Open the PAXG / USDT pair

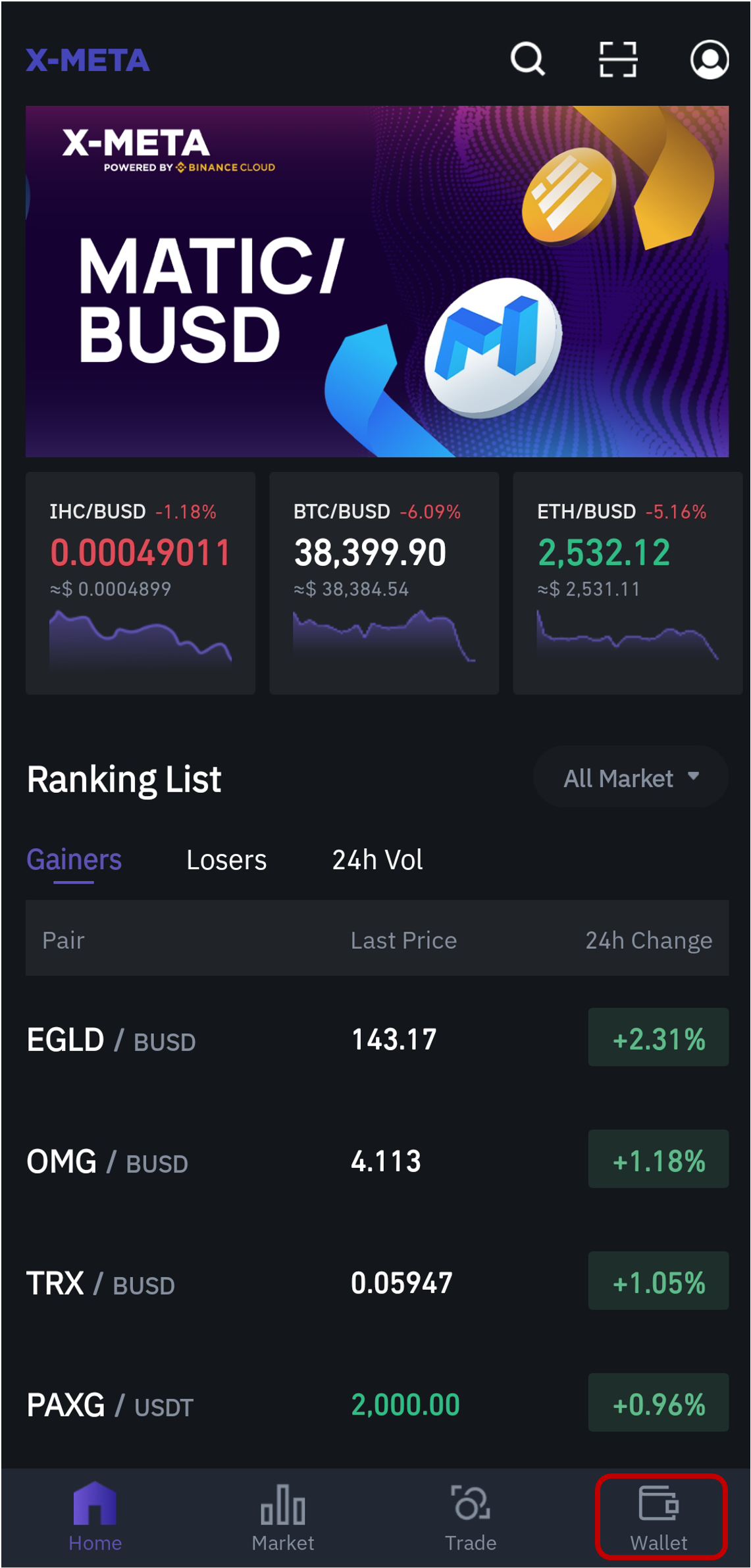[x=376, y=1404]
